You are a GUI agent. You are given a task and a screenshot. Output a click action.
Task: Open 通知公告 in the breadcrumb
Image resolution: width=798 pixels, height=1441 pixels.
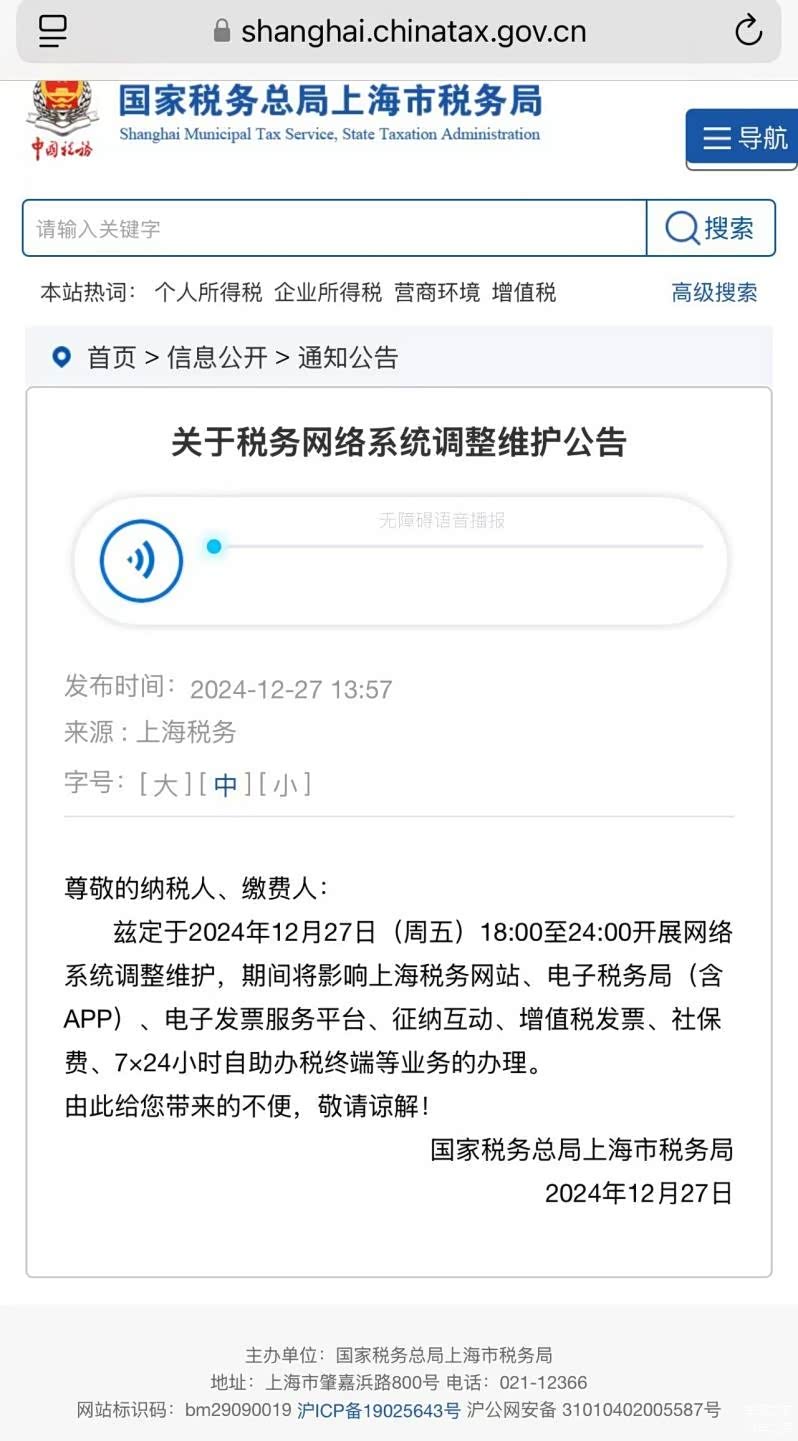[x=348, y=358]
